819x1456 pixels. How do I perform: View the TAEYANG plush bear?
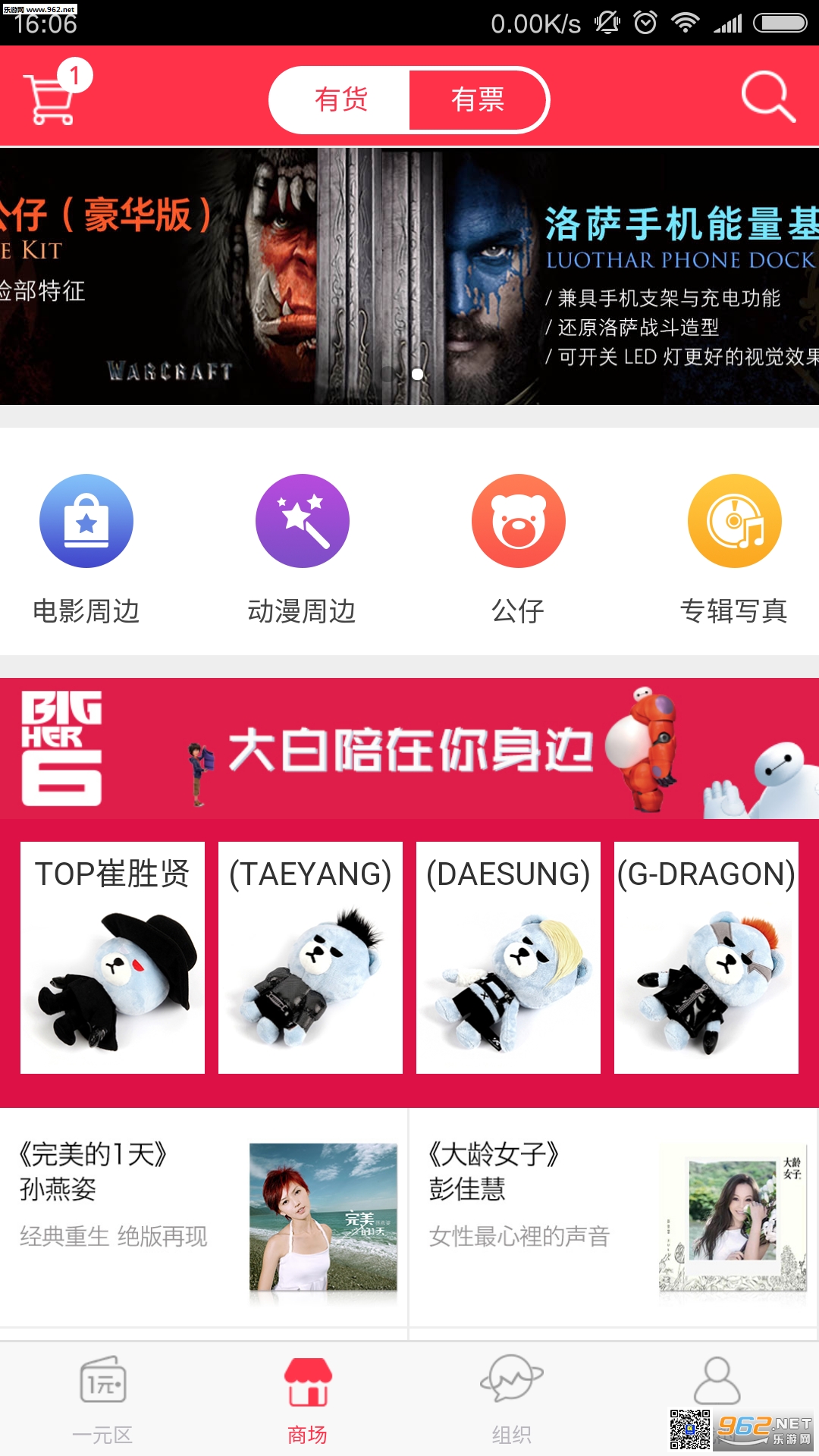click(310, 958)
